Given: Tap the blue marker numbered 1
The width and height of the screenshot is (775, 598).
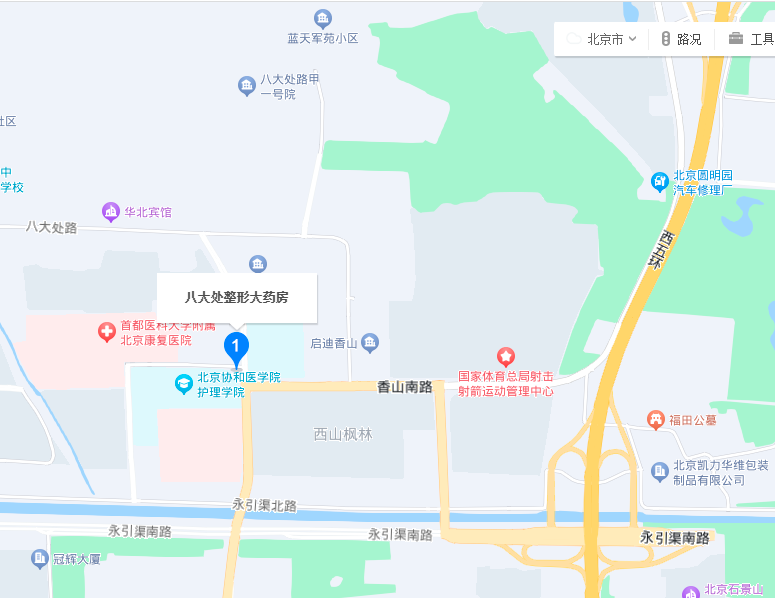Looking at the screenshot, I should pos(235,347).
